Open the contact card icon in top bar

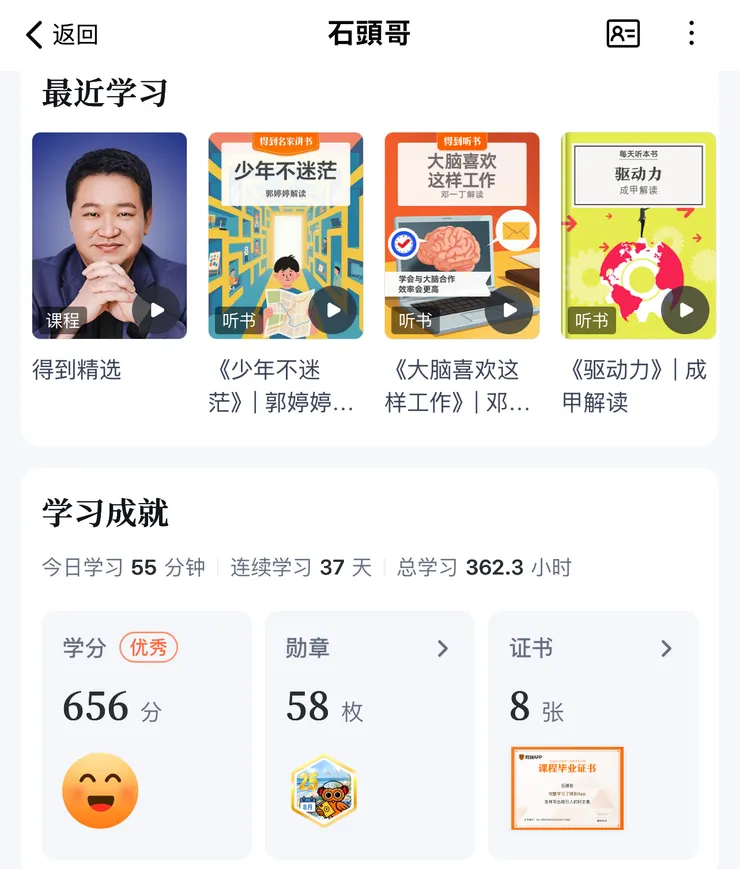[x=622, y=34]
